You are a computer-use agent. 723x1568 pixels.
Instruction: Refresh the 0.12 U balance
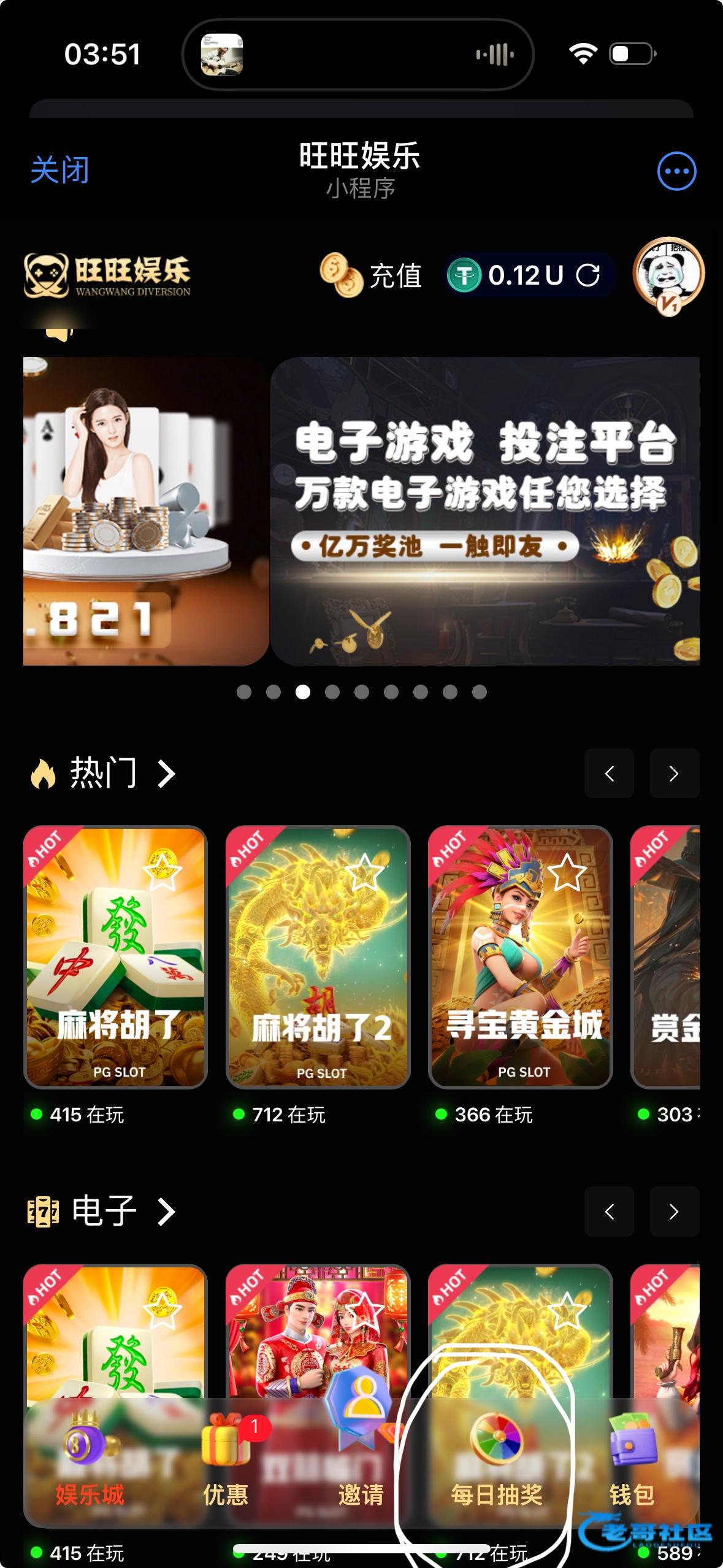coord(588,275)
